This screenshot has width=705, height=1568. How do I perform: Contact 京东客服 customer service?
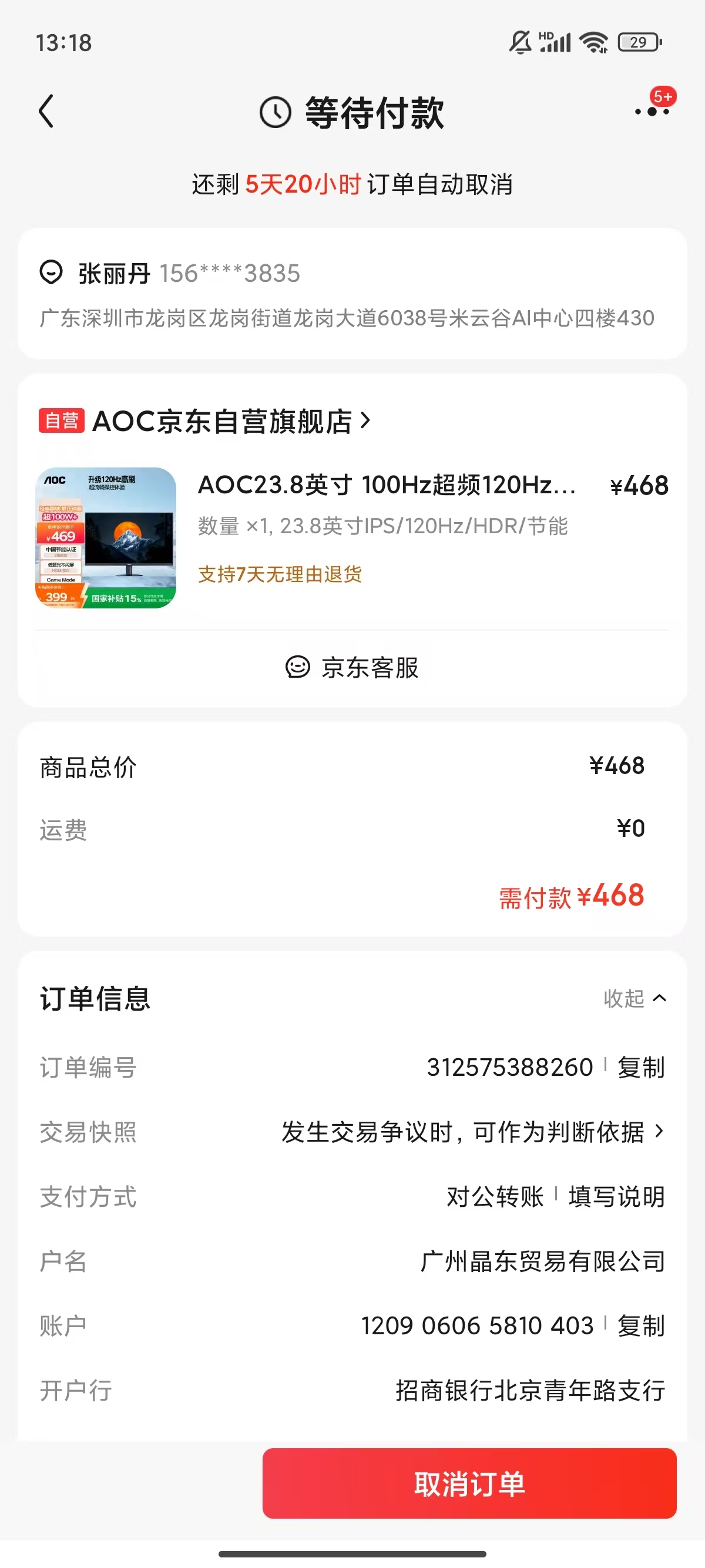tap(352, 668)
